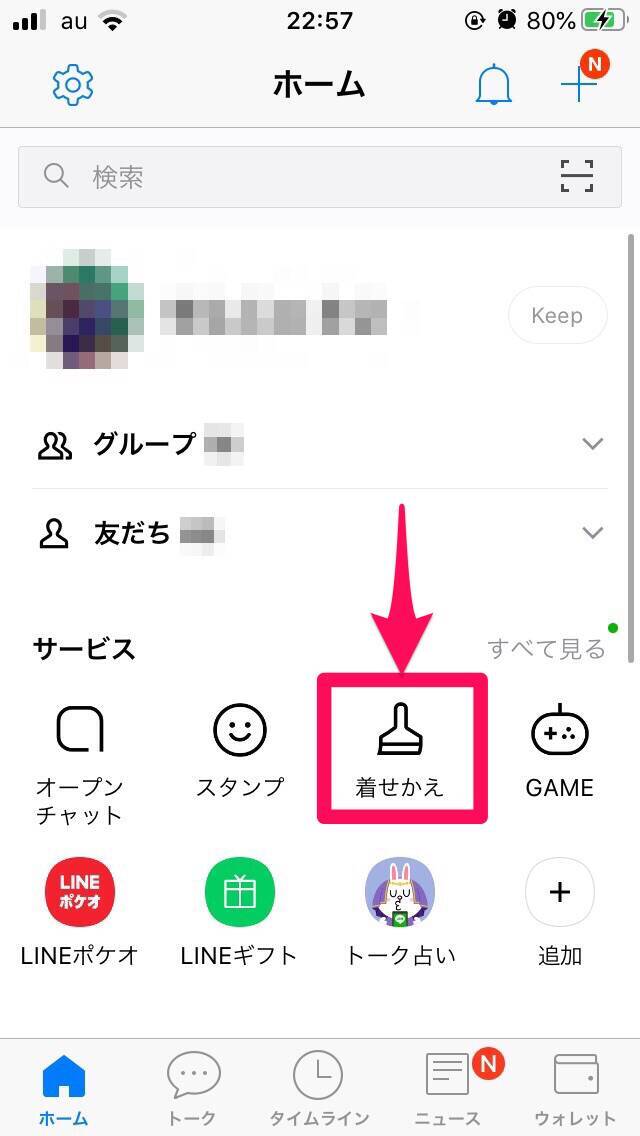Go to the ウォレット tab
The width and height of the screenshot is (640, 1136).
point(575,1088)
